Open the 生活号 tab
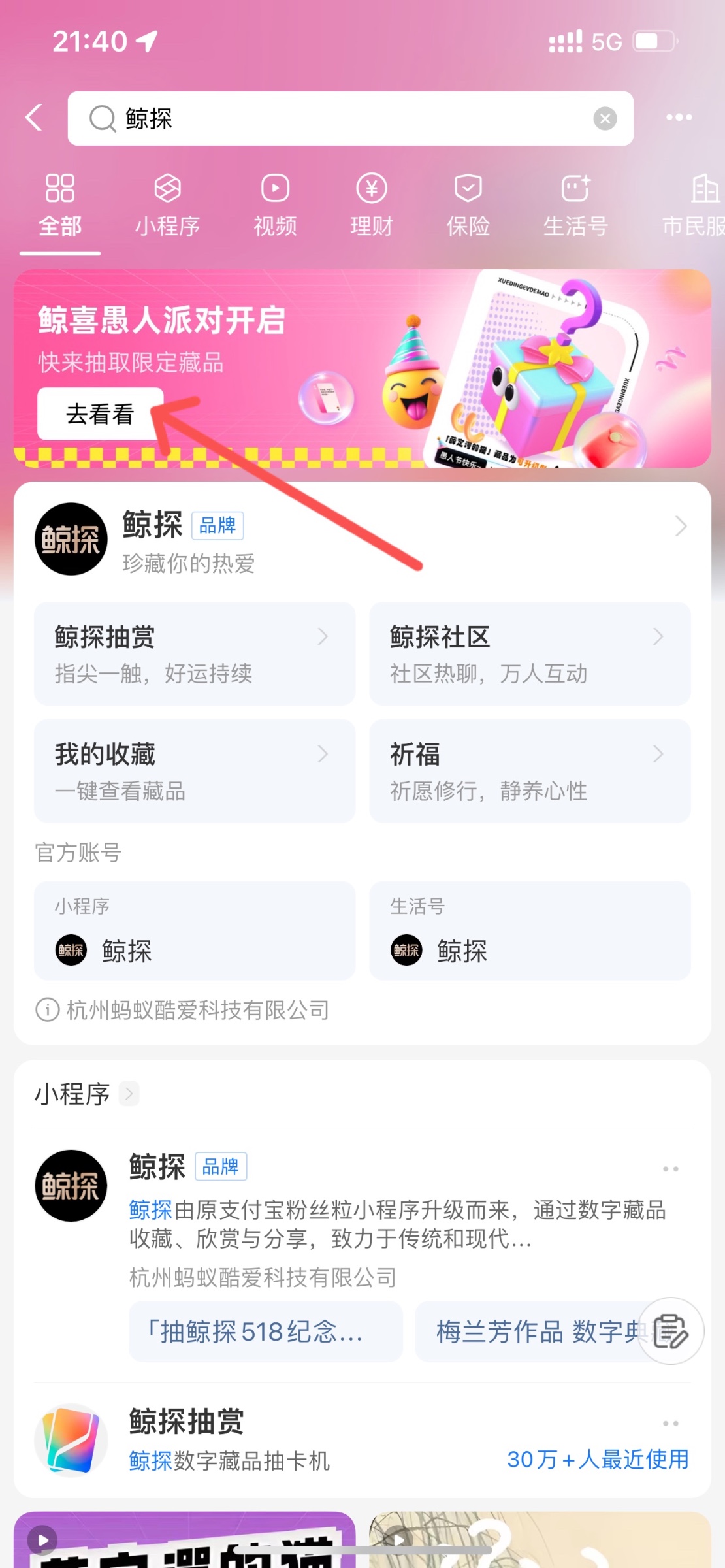Screen dimensions: 725x1568 575,206
